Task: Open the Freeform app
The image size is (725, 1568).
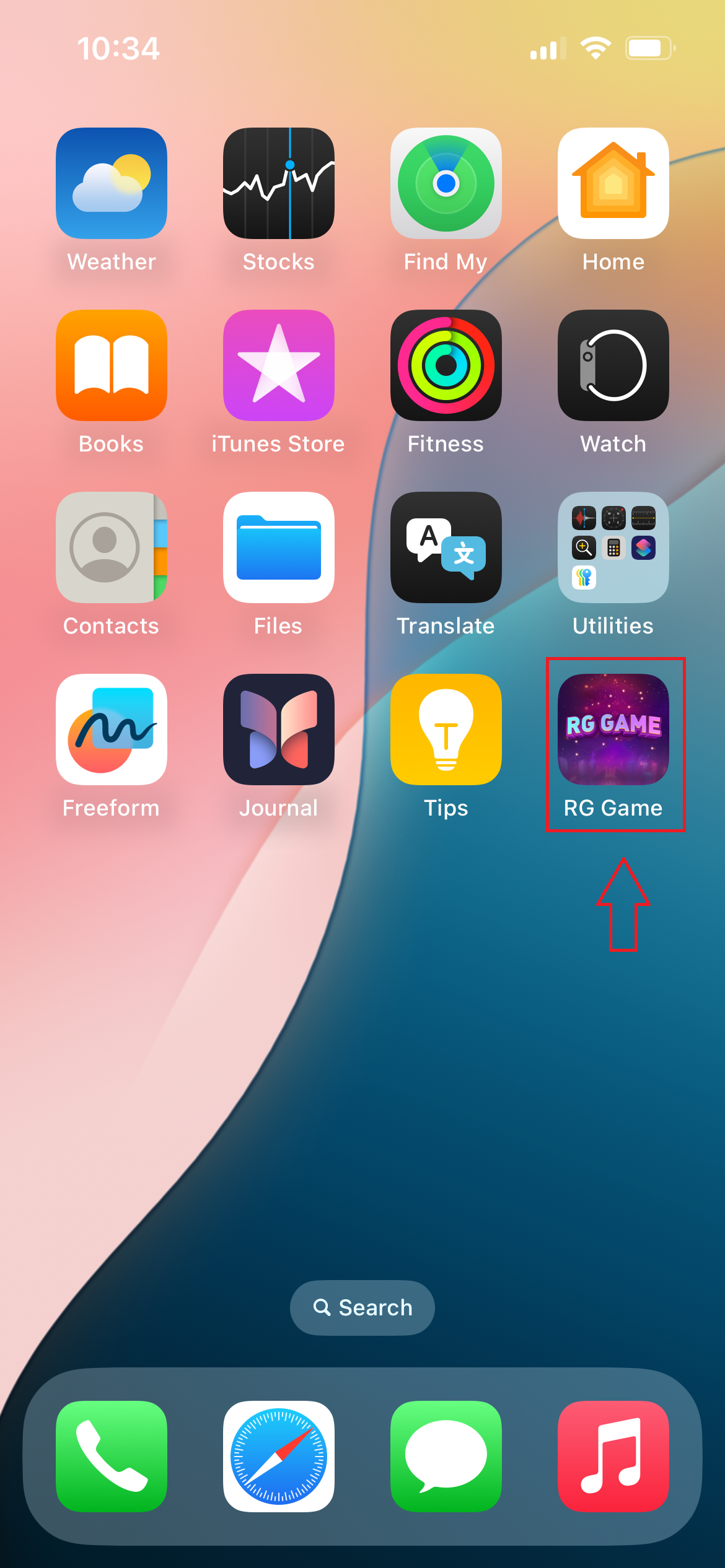Action: [112, 730]
